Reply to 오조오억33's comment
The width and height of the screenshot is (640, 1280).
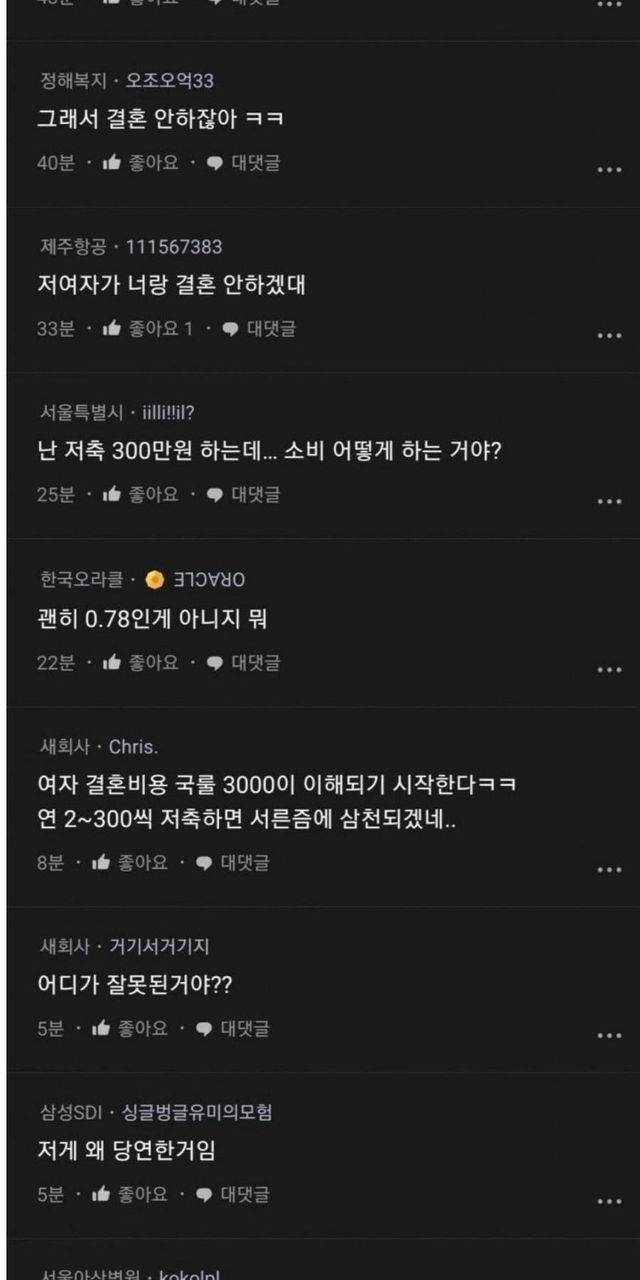coord(243,163)
